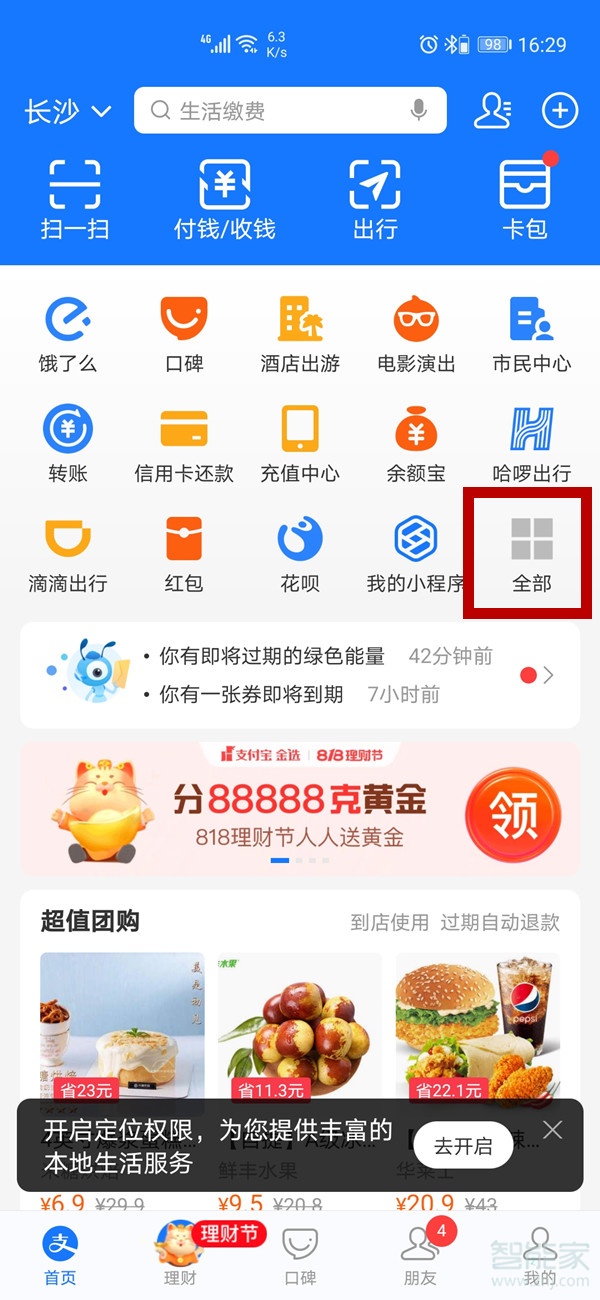Open 余额宝

point(416,444)
